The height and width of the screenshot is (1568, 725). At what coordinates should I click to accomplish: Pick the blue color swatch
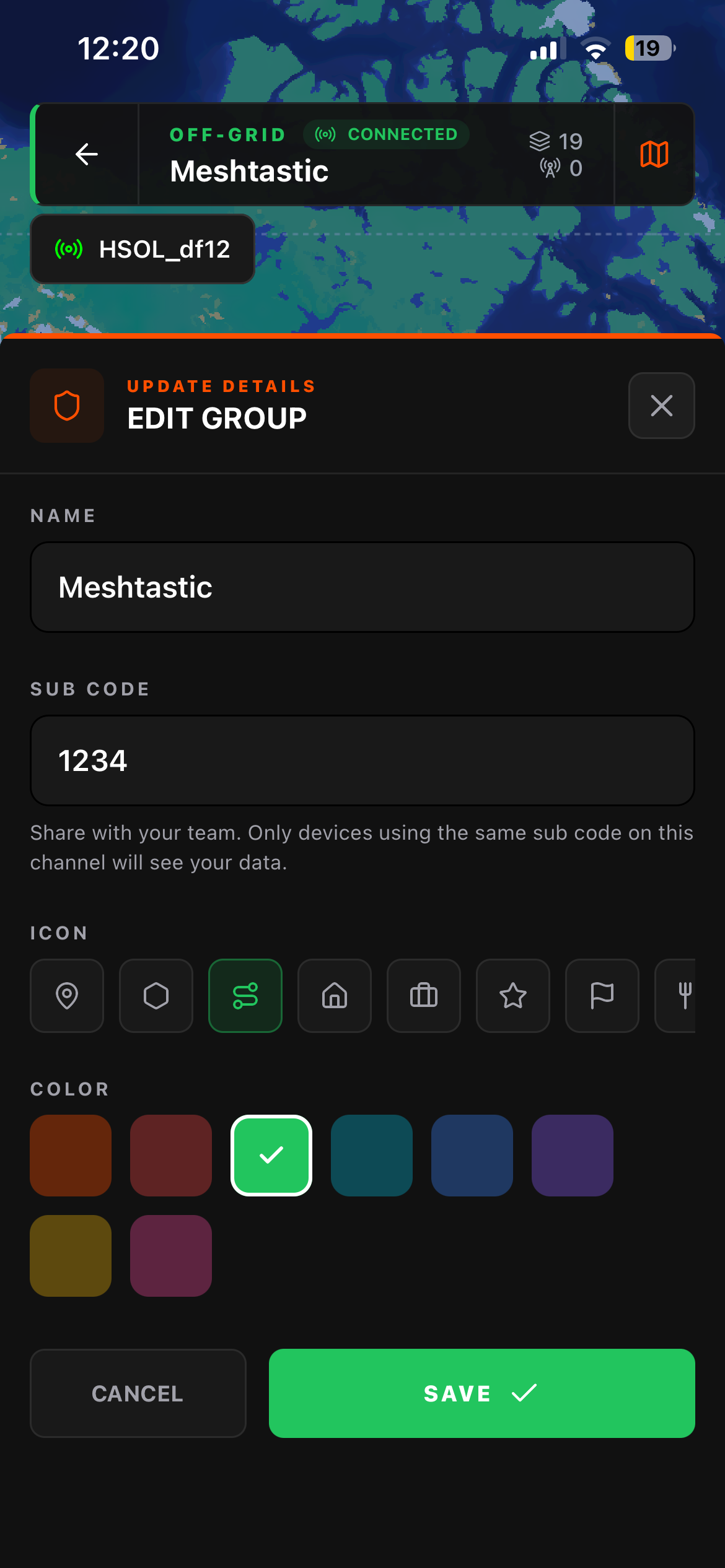click(x=472, y=1156)
